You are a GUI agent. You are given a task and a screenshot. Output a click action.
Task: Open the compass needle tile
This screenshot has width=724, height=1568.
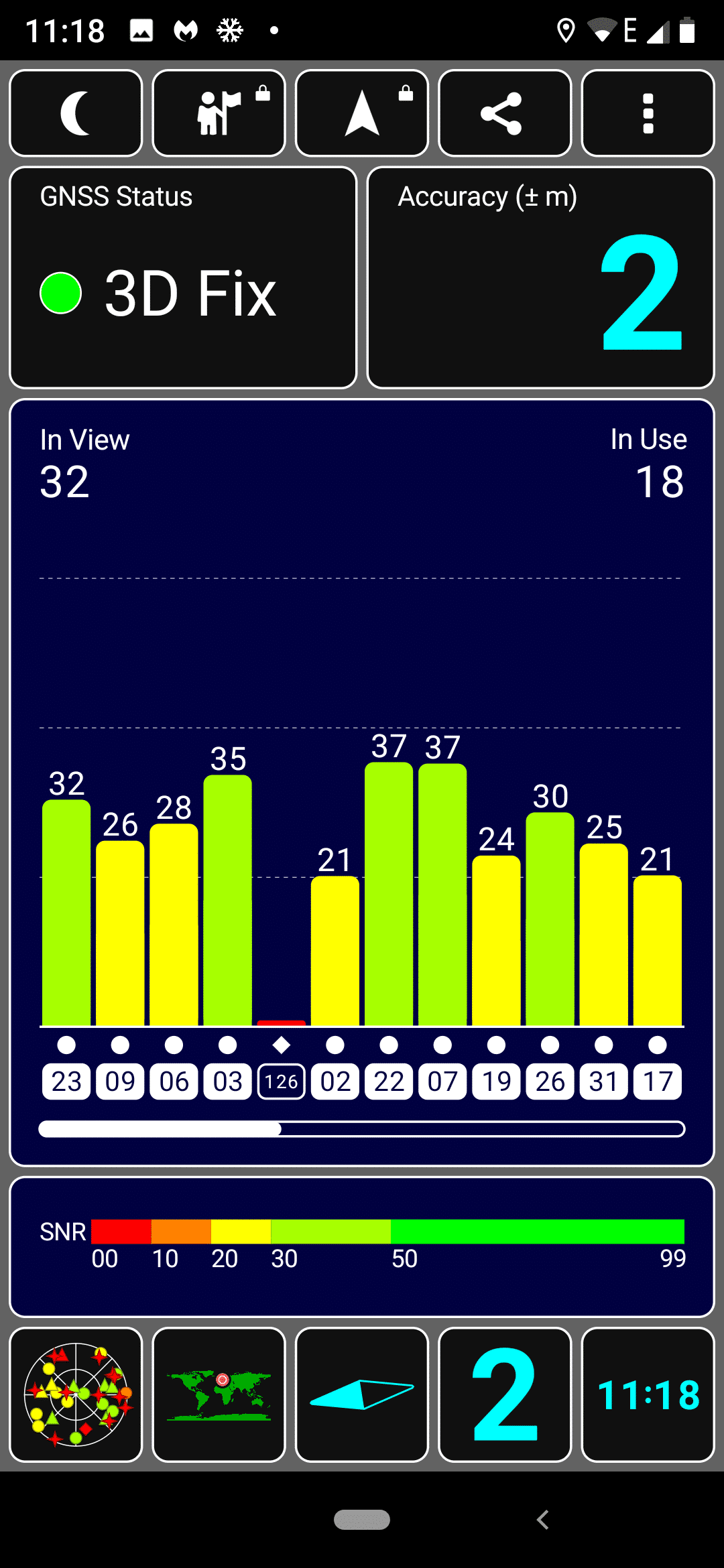[x=362, y=1394]
